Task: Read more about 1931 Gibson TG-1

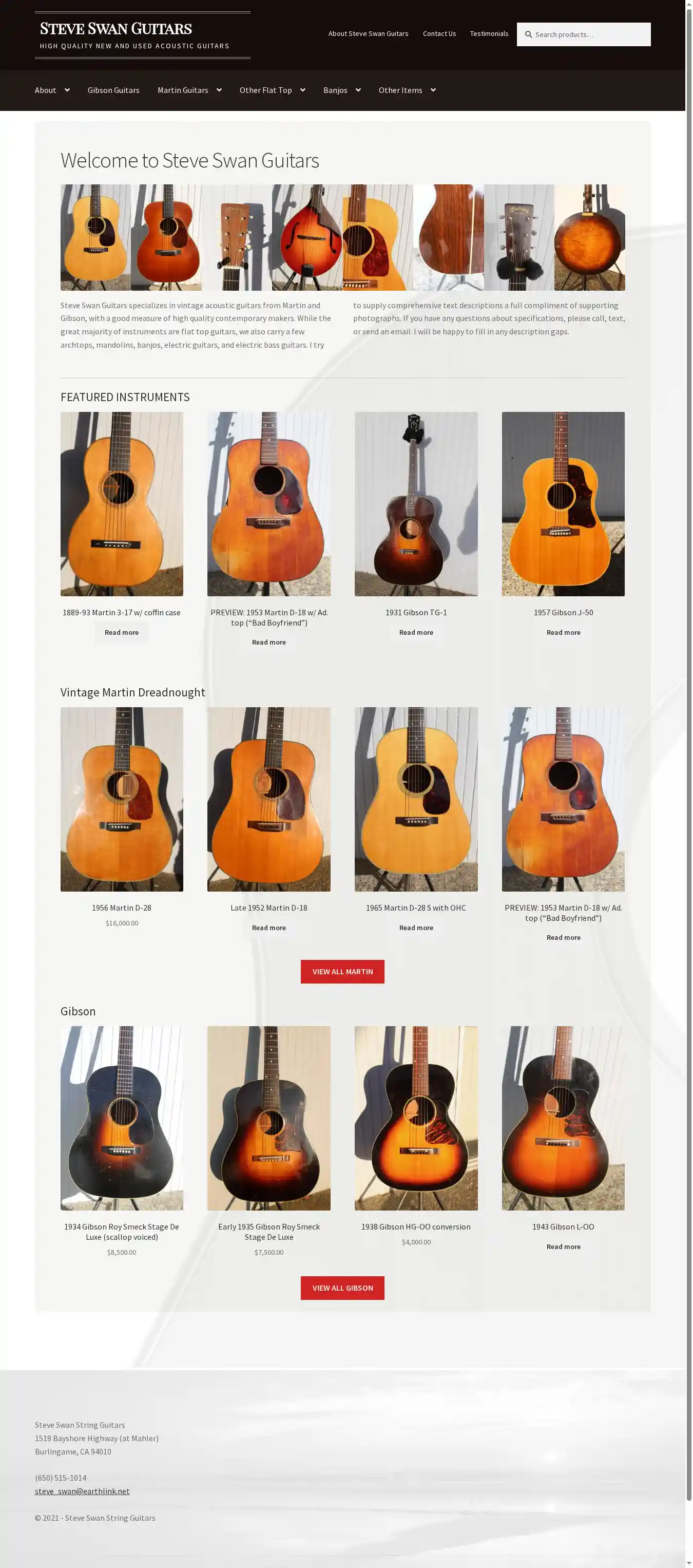Action: pos(416,632)
